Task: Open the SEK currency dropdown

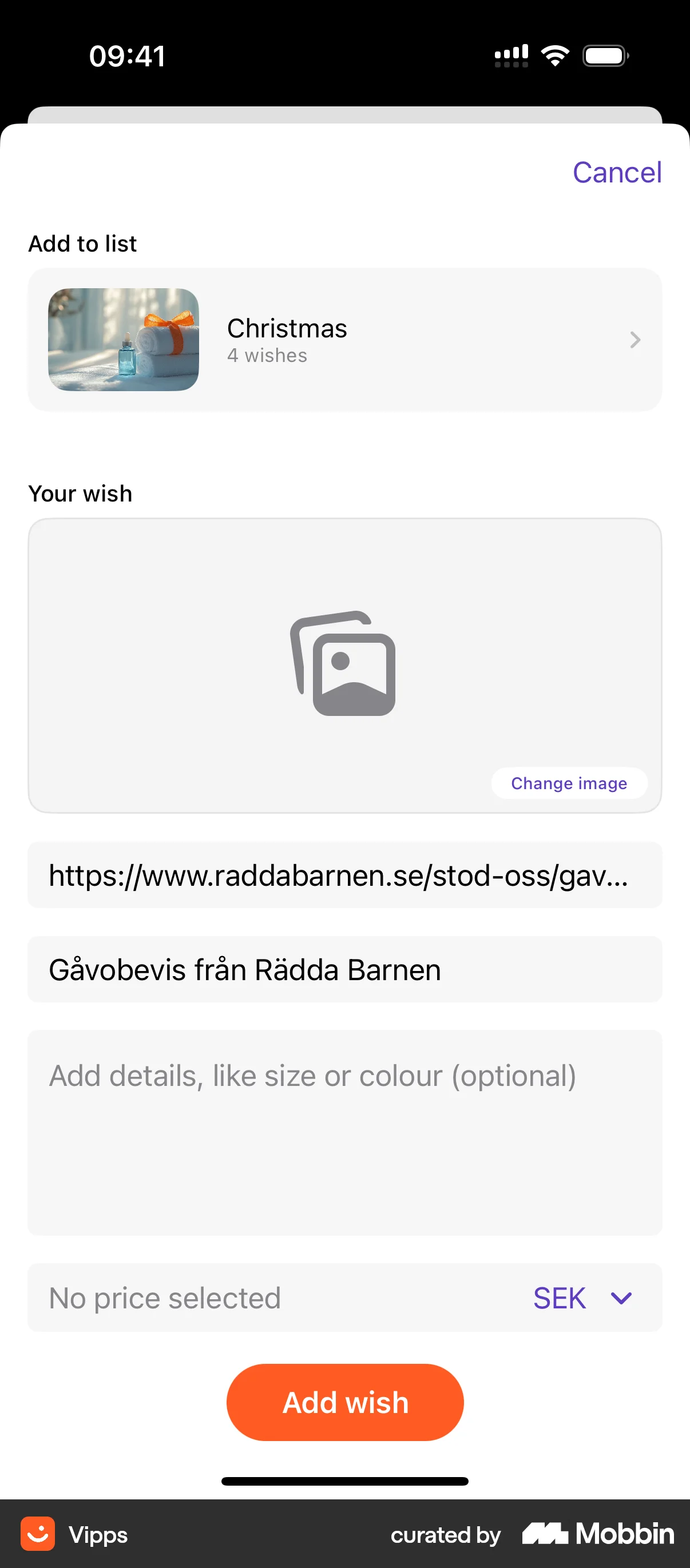Action: coord(582,1298)
